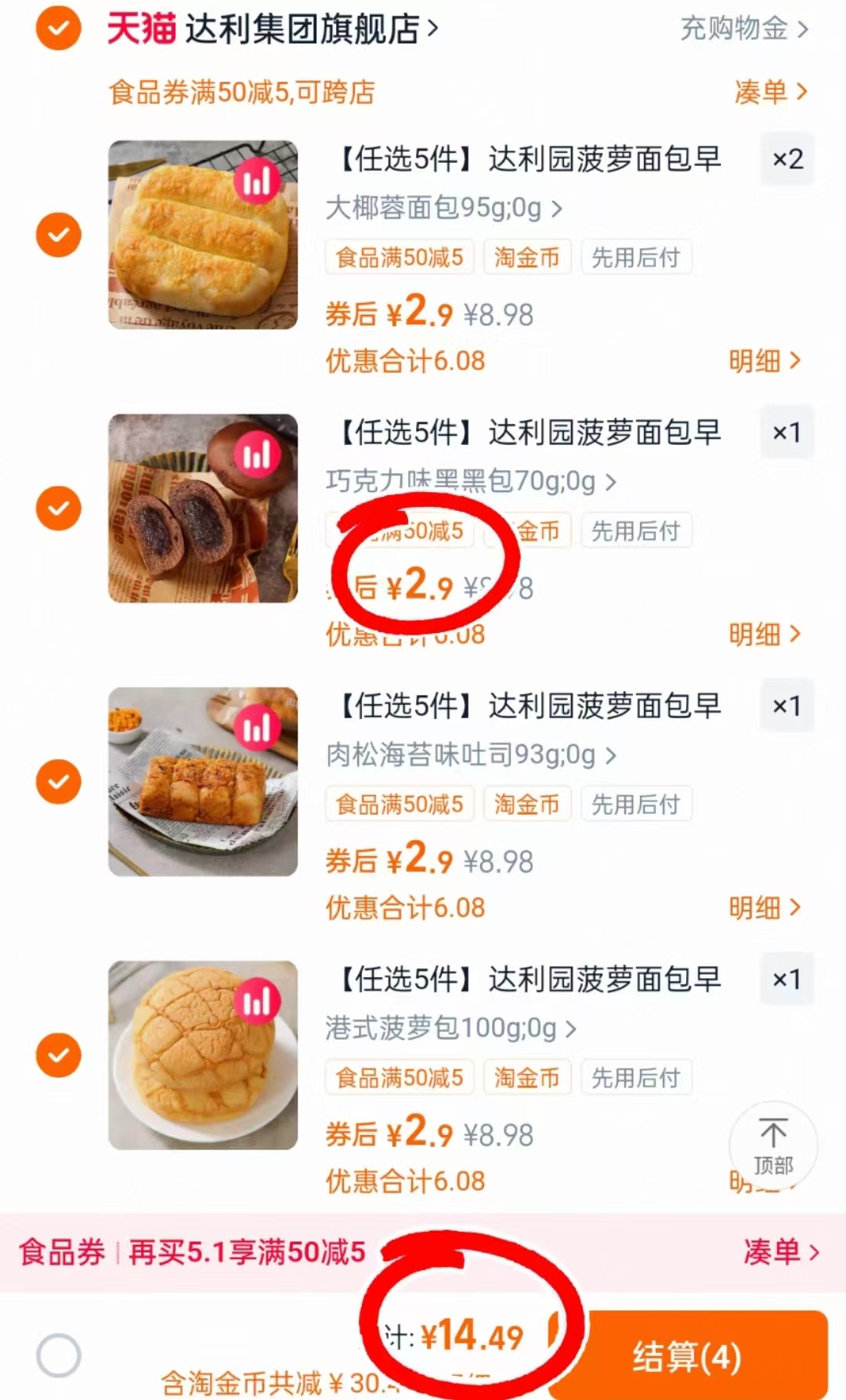Screen dimensions: 846x1400
Task: Open 充购物金 at top right
Action: pos(736,31)
